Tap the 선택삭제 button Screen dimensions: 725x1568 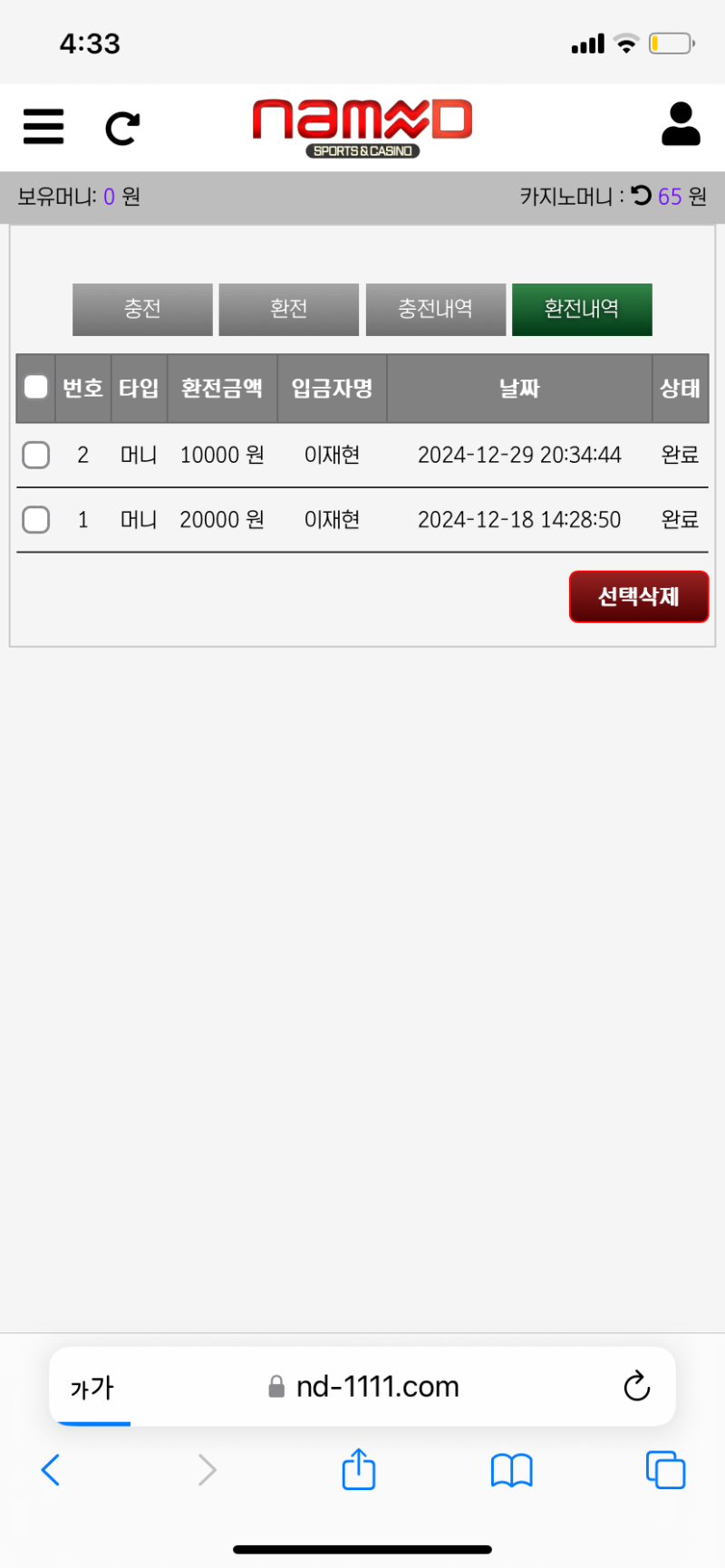click(x=638, y=597)
